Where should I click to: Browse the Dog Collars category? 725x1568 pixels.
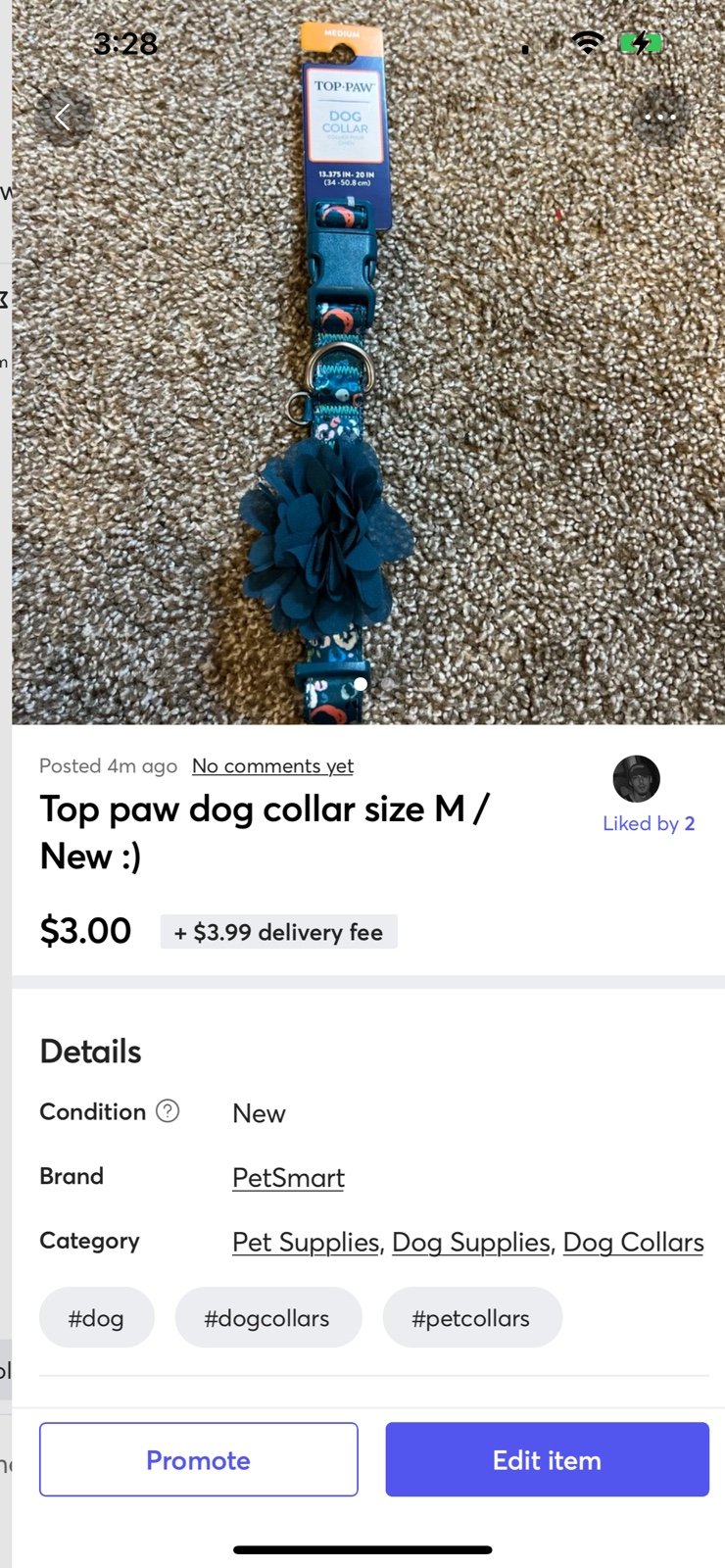coord(633,1243)
